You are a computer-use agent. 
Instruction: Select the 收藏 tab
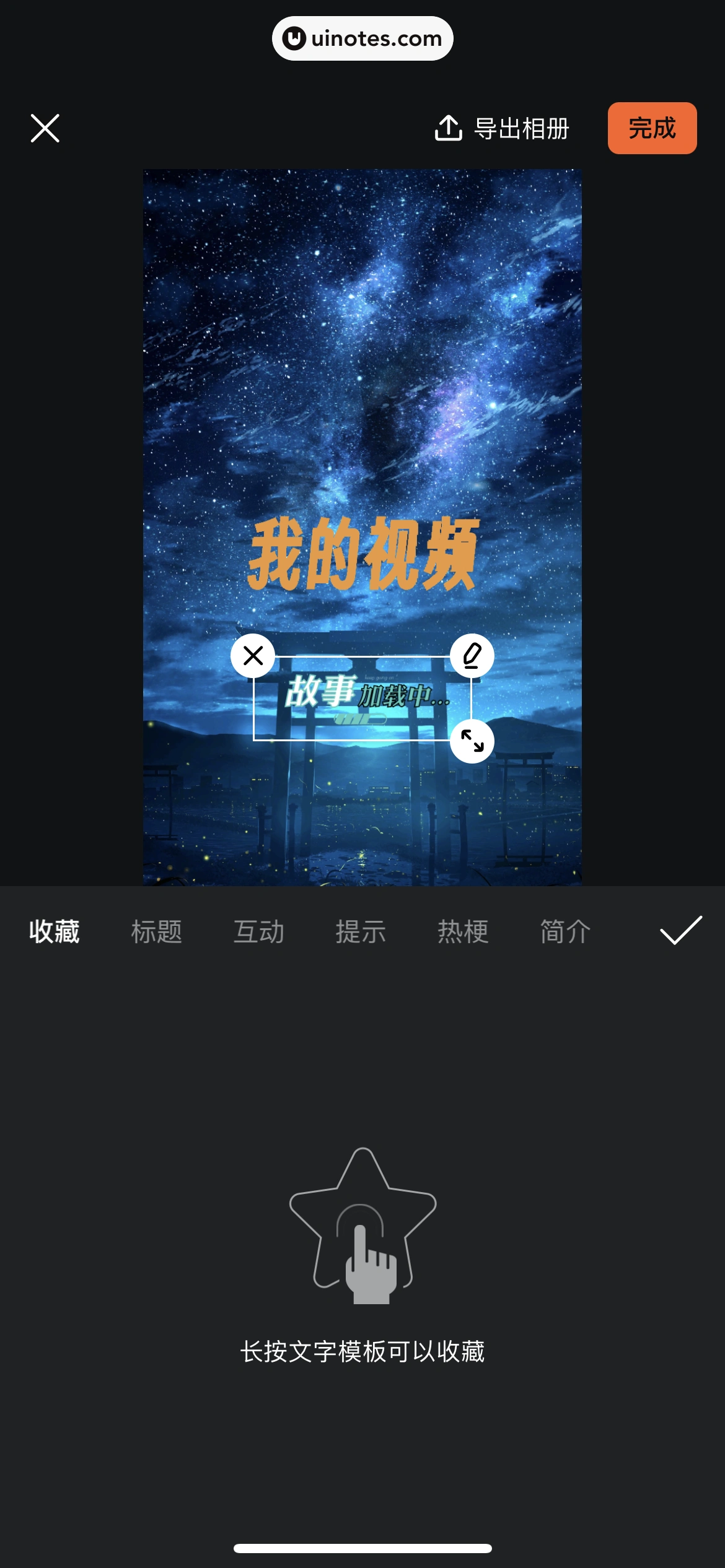click(54, 932)
